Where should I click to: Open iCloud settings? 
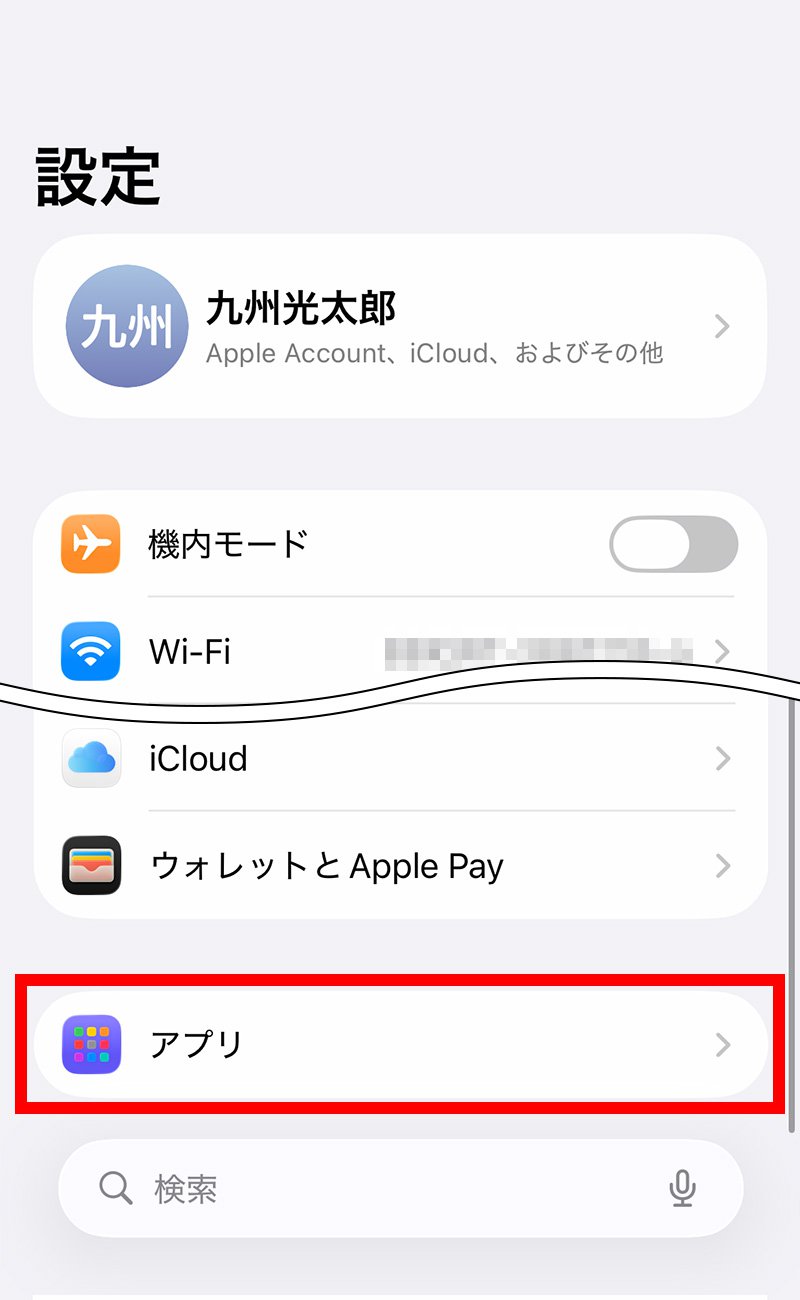400,758
